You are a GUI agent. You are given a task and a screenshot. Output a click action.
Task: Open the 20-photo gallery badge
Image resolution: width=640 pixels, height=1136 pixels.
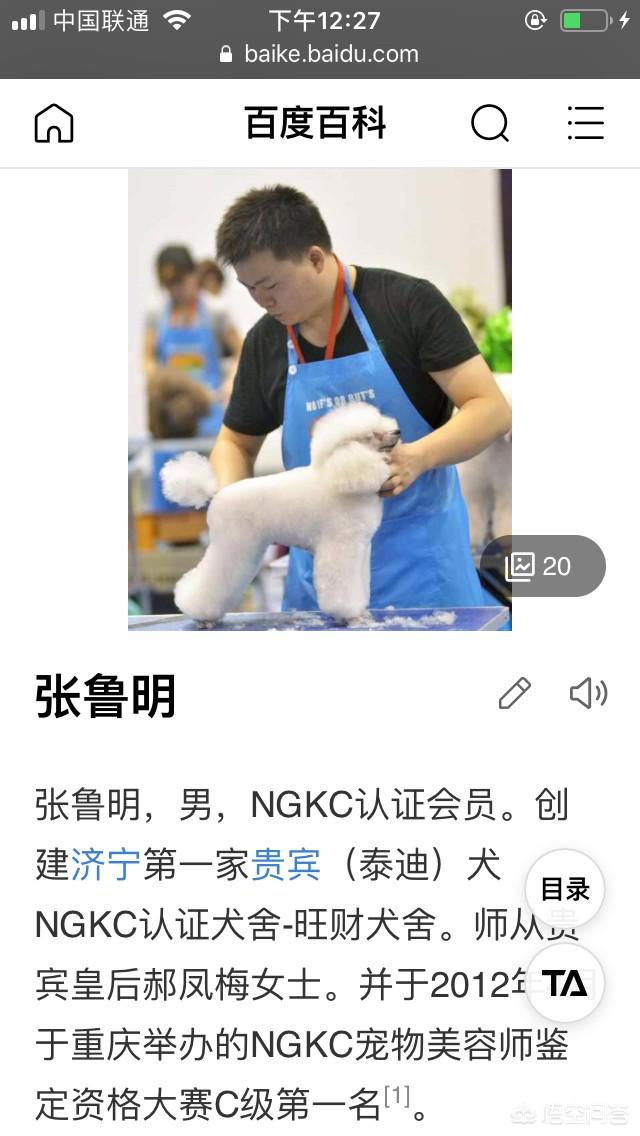click(543, 566)
